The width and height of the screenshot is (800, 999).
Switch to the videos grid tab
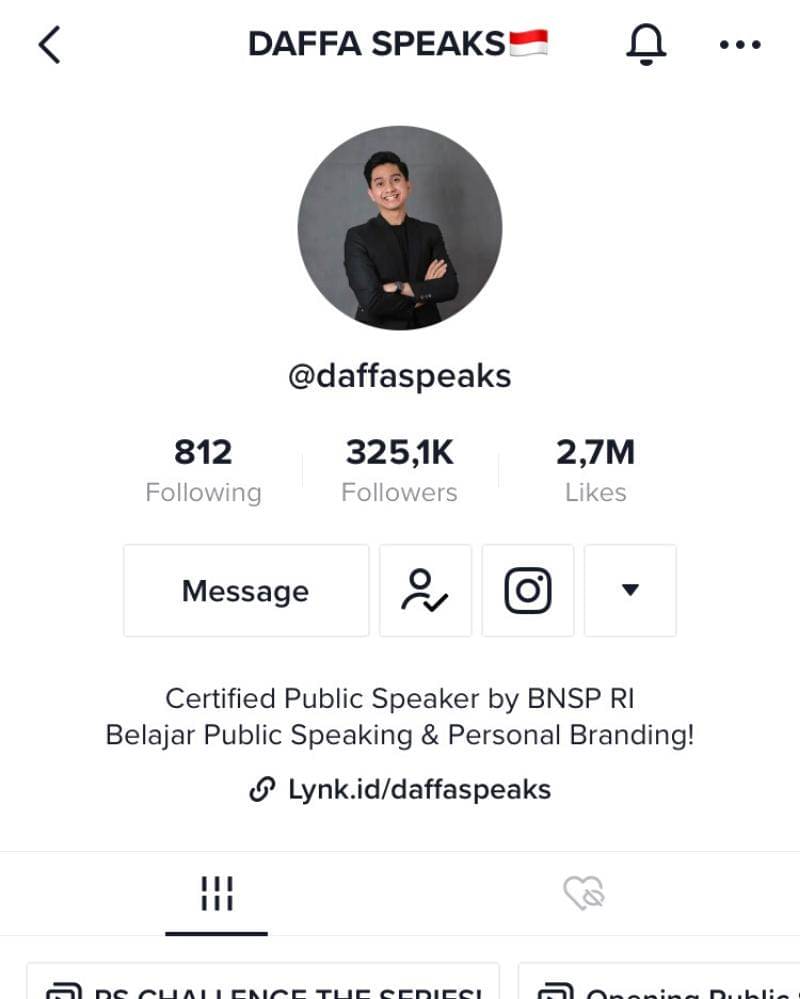(216, 893)
